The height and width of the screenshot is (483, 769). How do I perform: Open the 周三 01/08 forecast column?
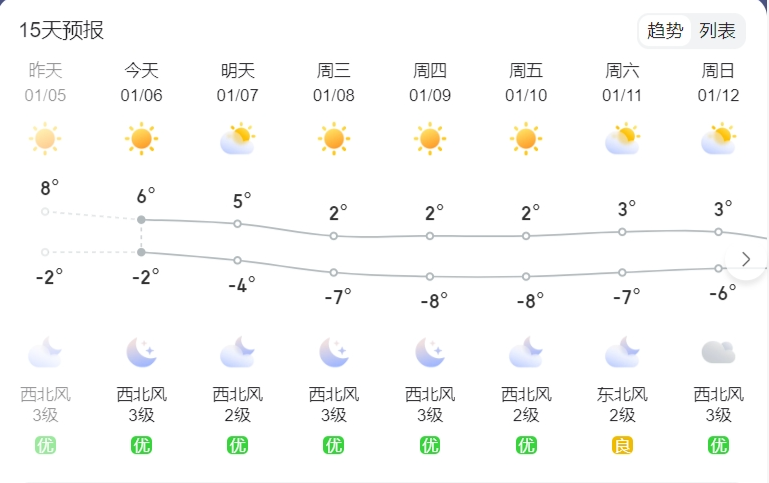(x=334, y=82)
